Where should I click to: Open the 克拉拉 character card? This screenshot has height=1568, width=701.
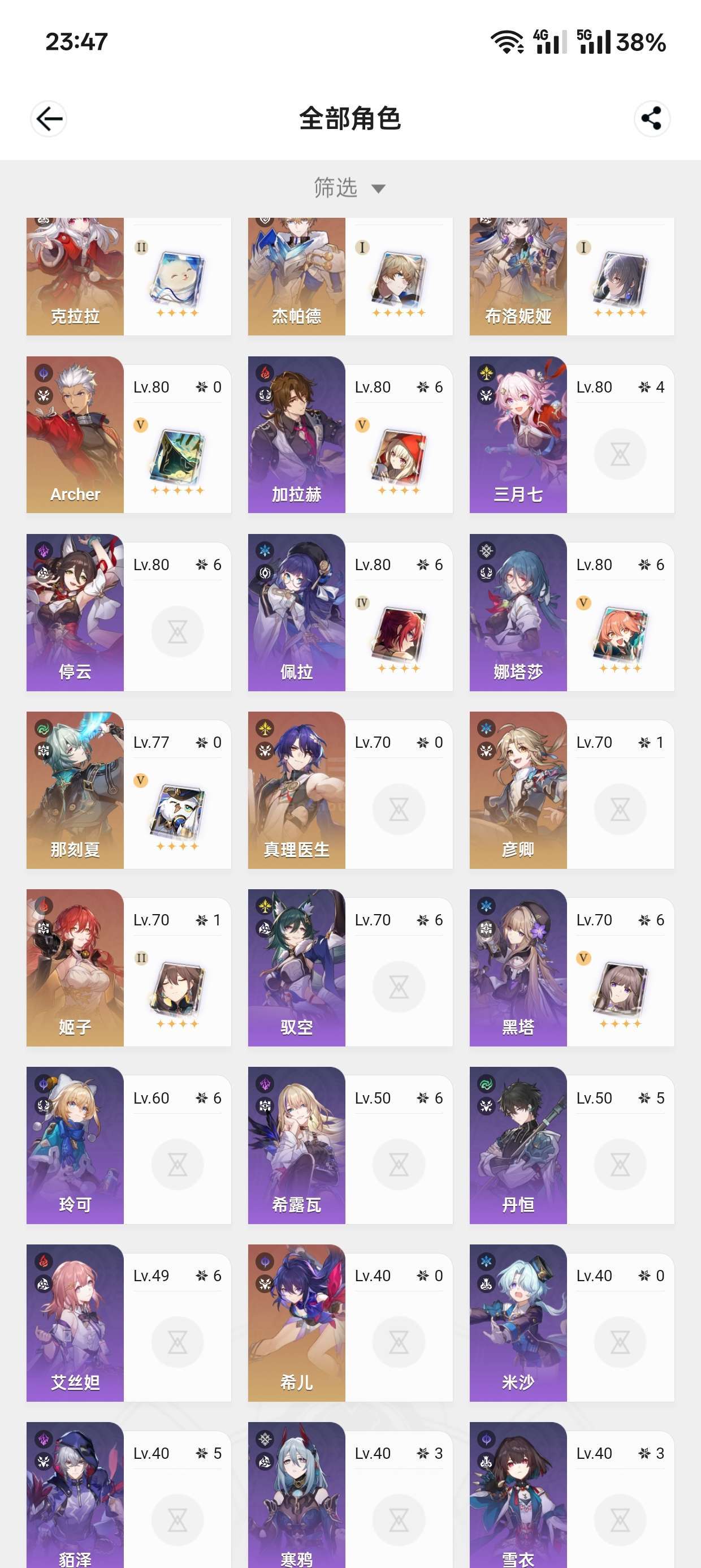coord(128,277)
